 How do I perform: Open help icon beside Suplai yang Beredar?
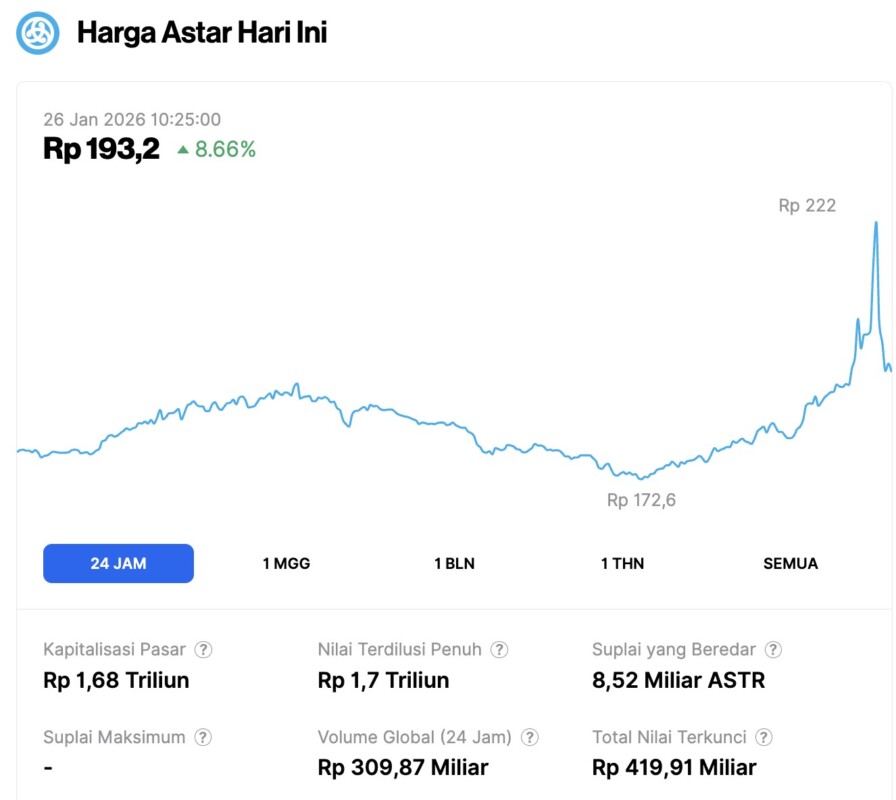tap(773, 649)
